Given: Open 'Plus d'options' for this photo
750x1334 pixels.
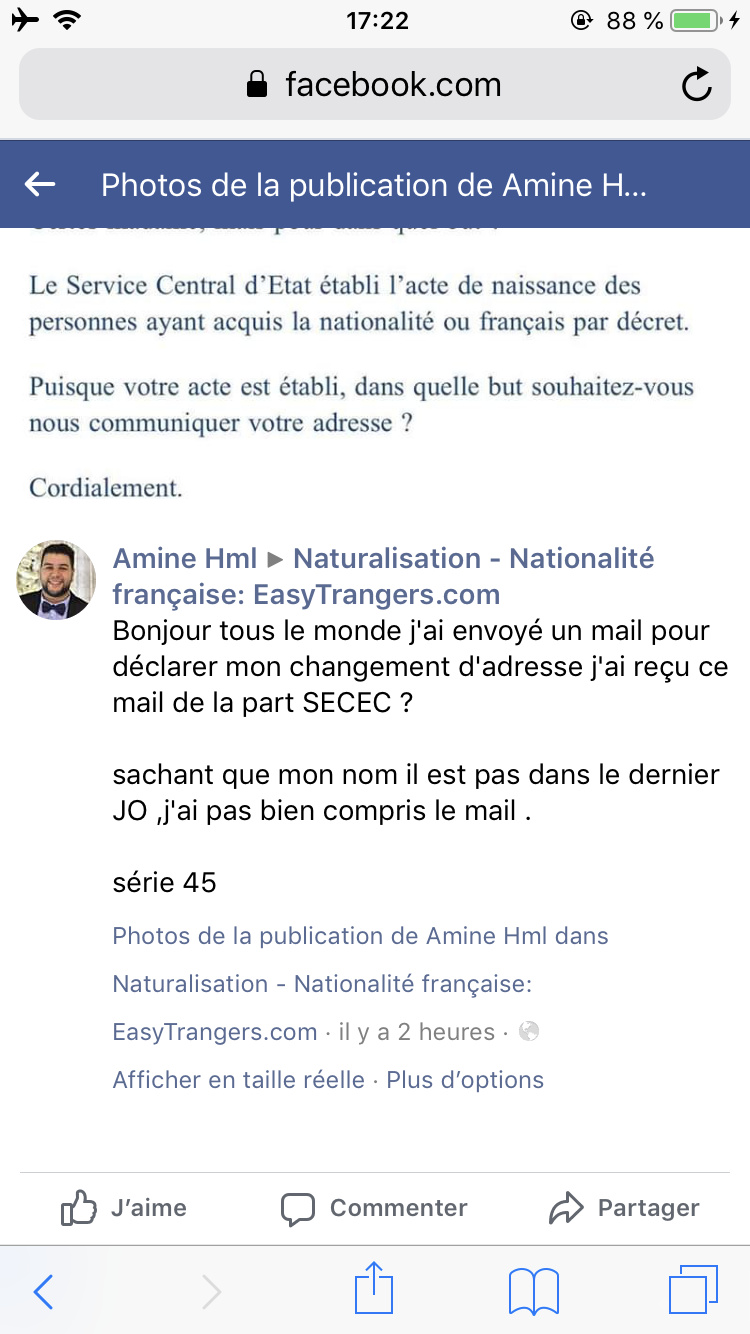Looking at the screenshot, I should coord(465,1080).
